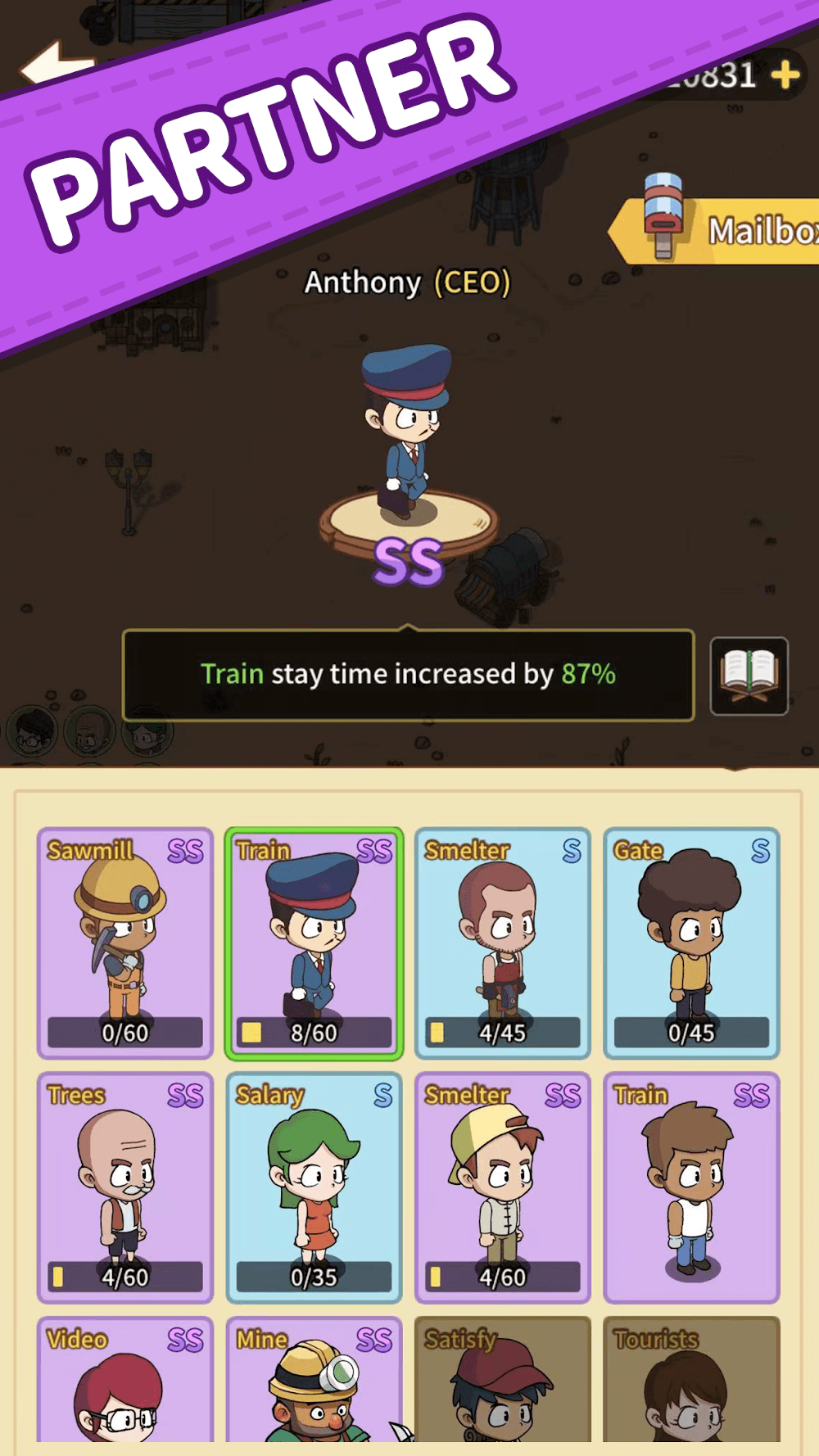Select the Mine partner card
This screenshot has width=819, height=1456.
[314, 1384]
